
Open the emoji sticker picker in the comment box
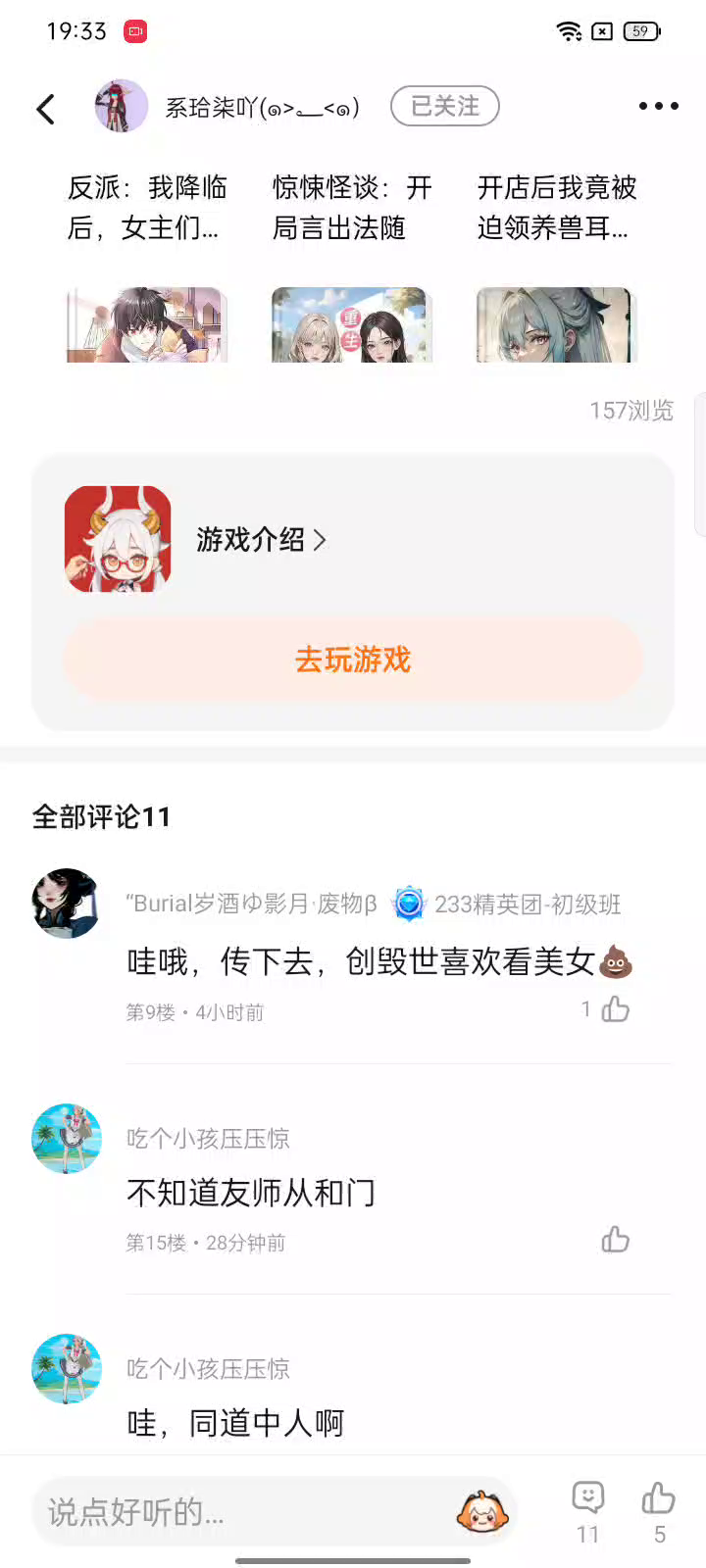[x=481, y=1511]
